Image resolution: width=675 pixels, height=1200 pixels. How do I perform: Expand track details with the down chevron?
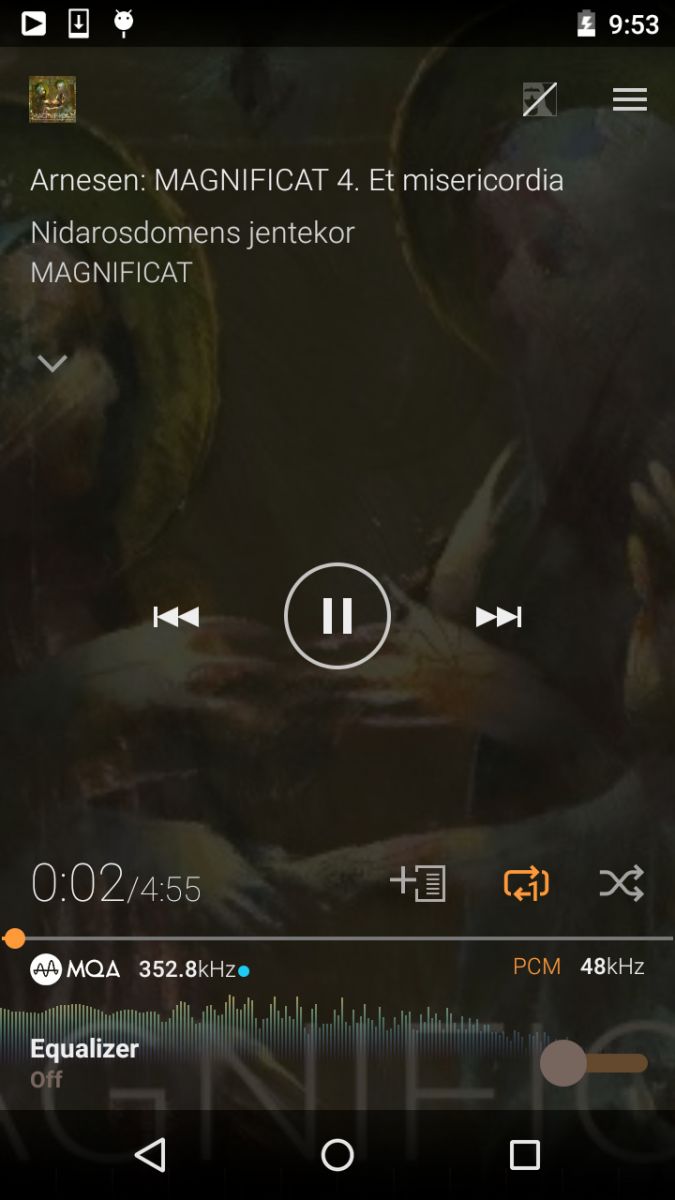point(52,364)
